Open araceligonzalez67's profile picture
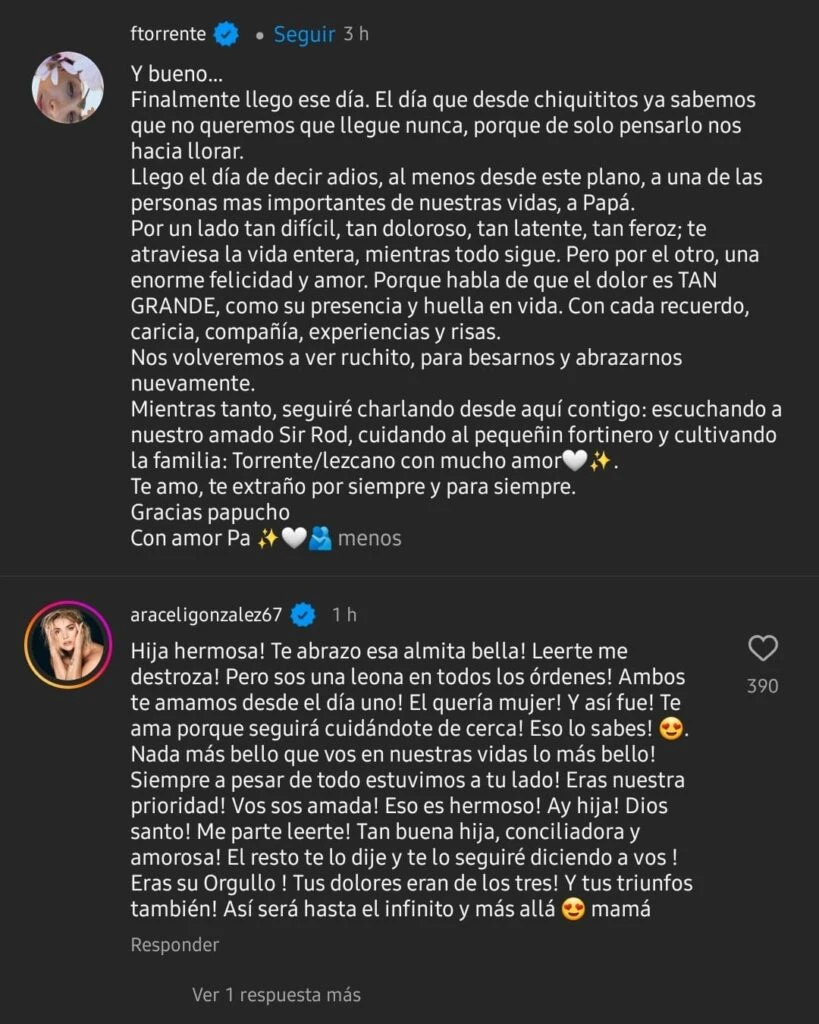The image size is (819, 1024). click(x=68, y=645)
